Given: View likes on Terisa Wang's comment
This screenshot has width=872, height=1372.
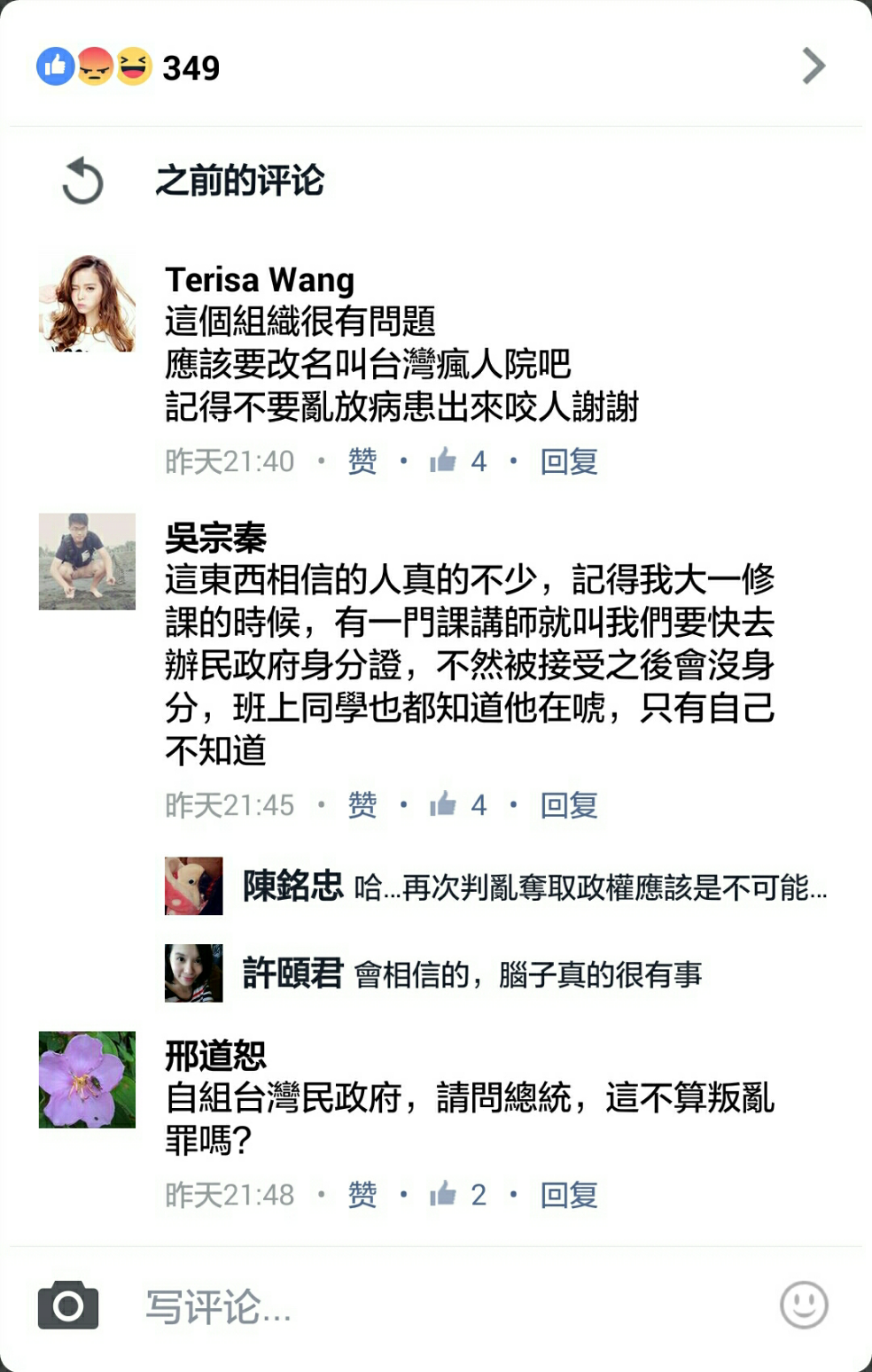Looking at the screenshot, I should tap(458, 461).
